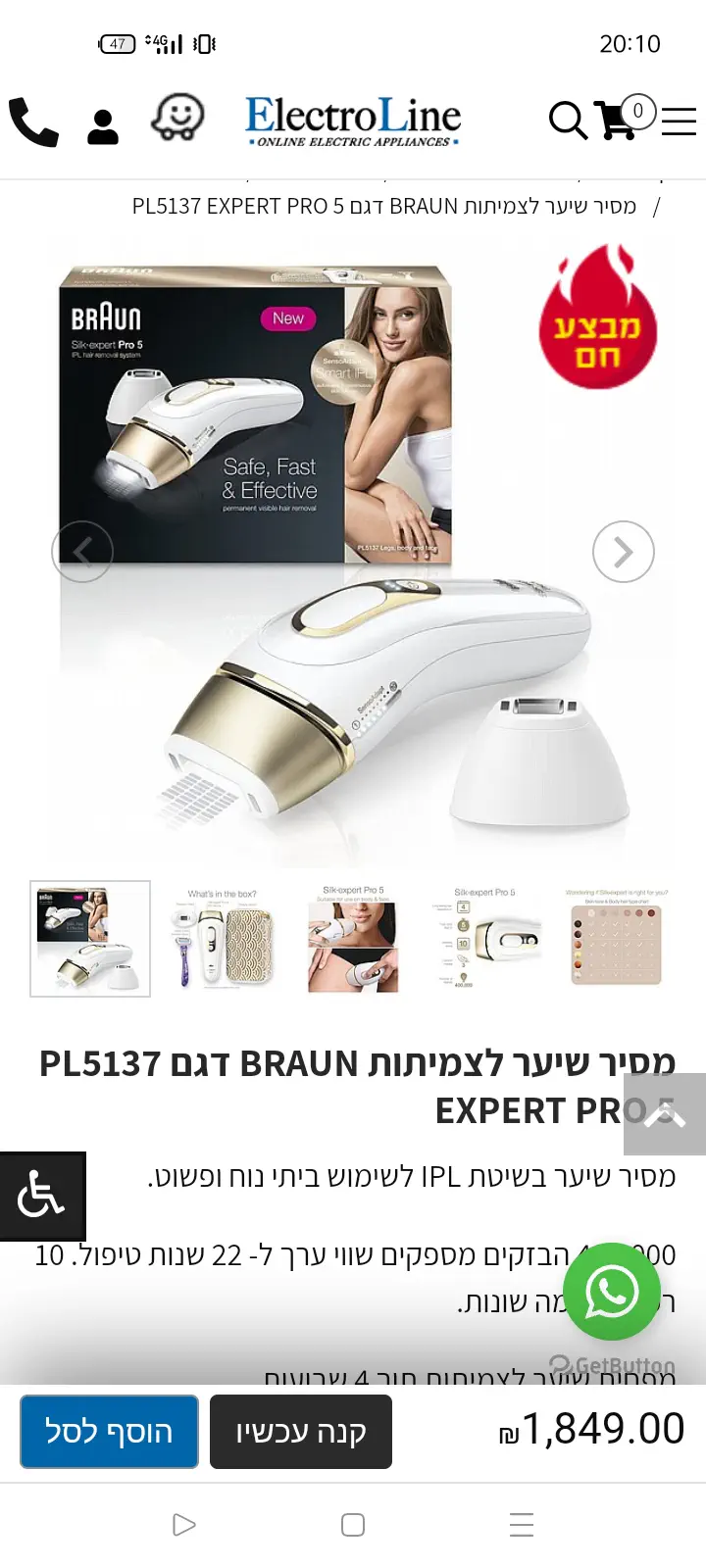
Task: Open Waze navigation icon
Action: [177, 119]
